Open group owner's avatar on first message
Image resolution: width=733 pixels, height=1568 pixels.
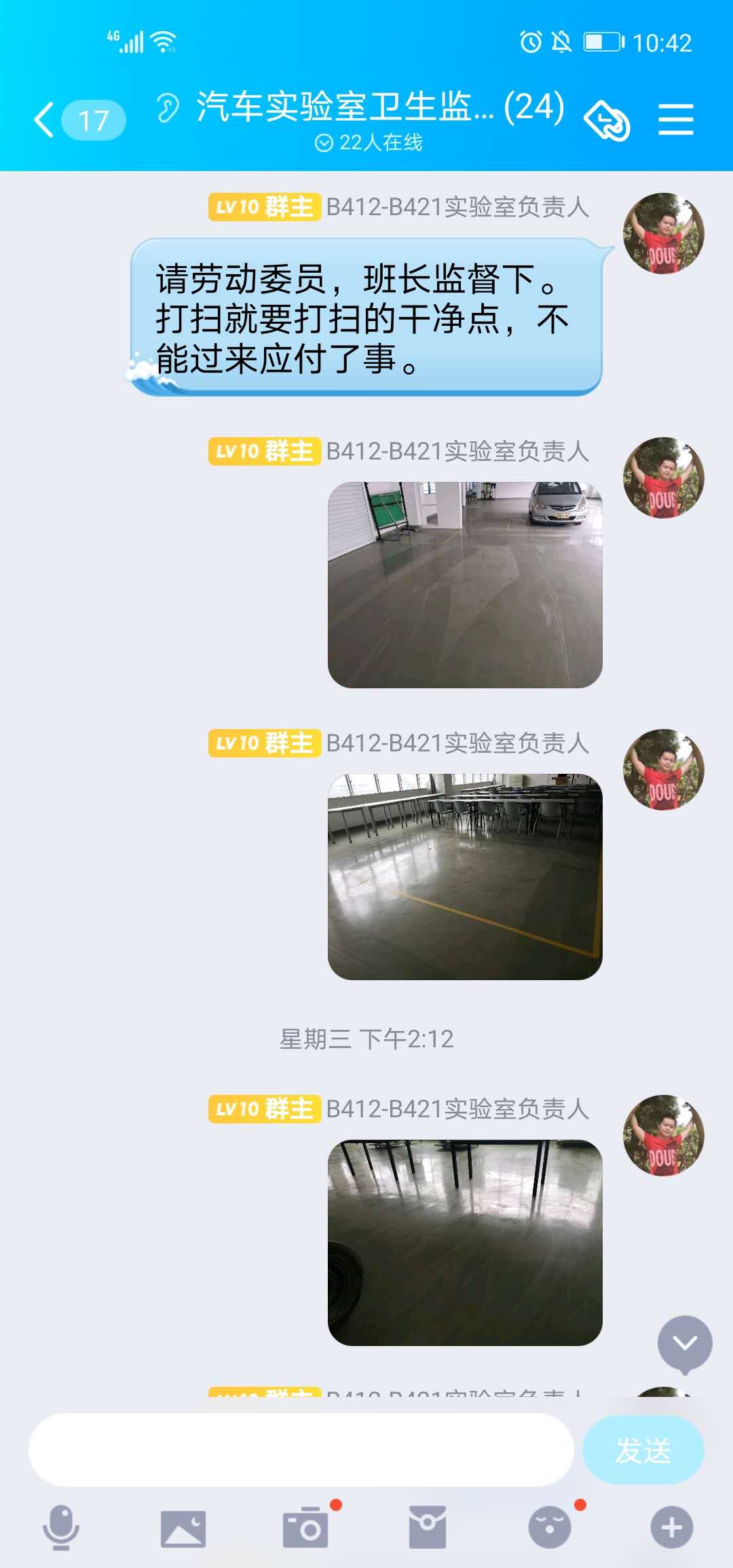[663, 234]
